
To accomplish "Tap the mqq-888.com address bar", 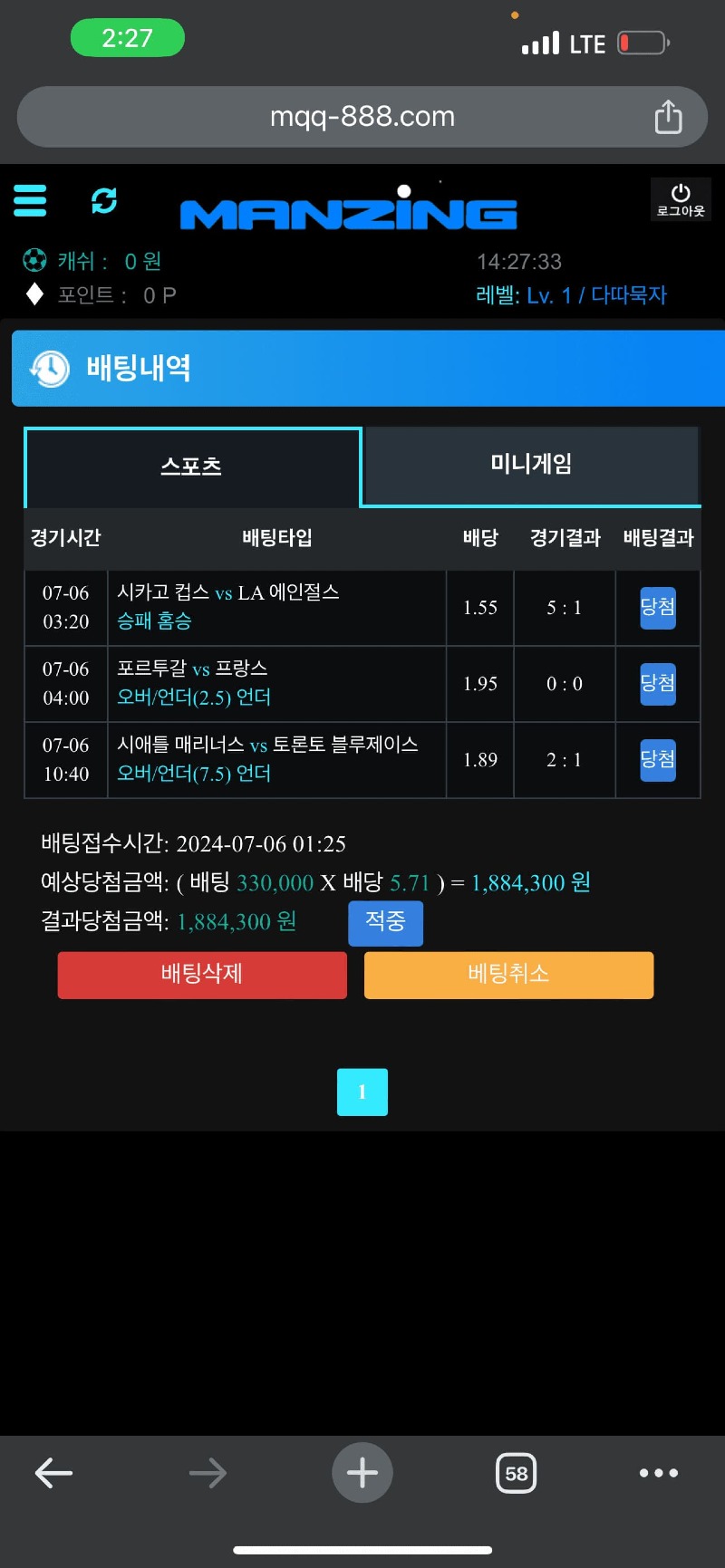I will (x=362, y=117).
